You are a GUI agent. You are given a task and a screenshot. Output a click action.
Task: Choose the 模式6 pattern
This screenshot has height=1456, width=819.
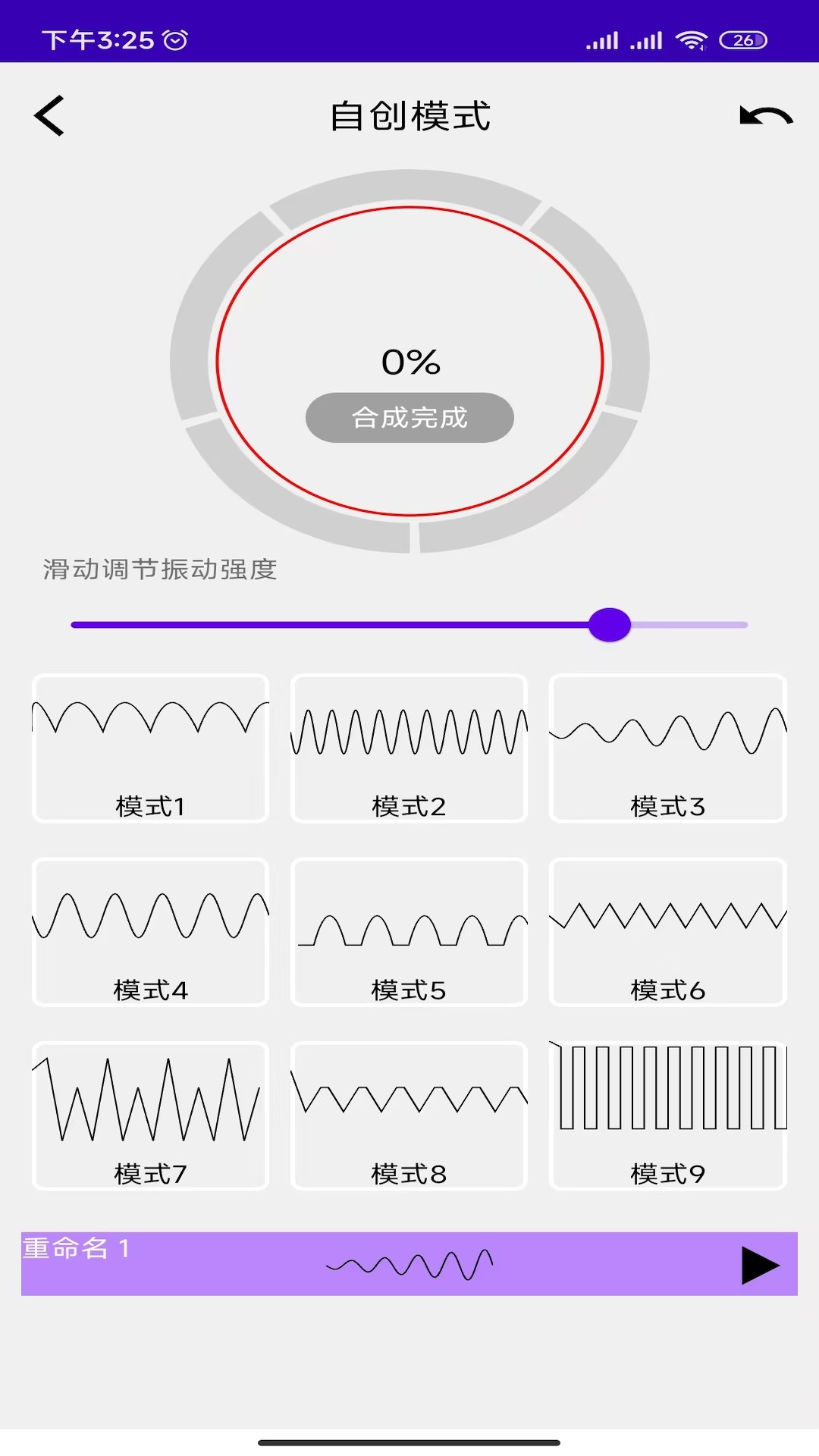(667, 932)
